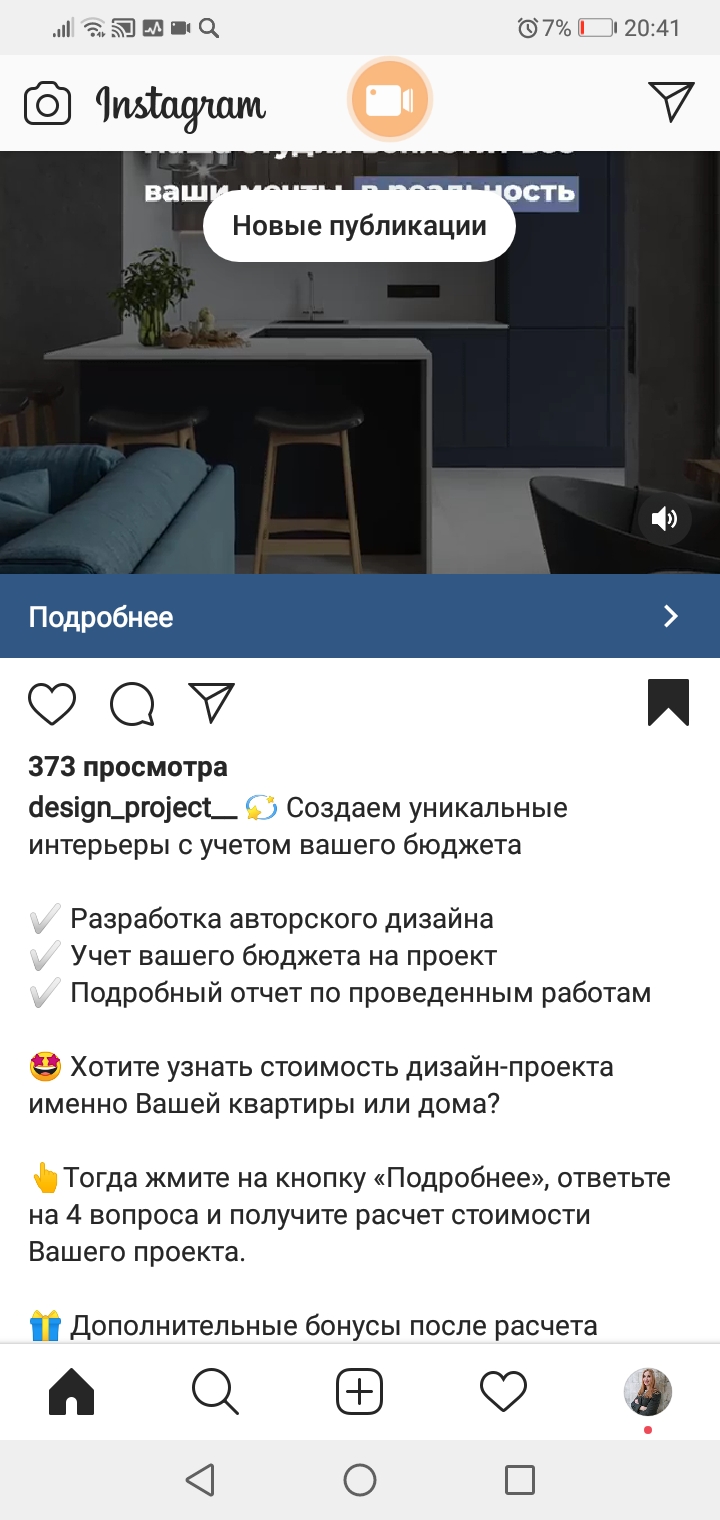
Task: Share the post via paper plane icon
Action: point(211,703)
